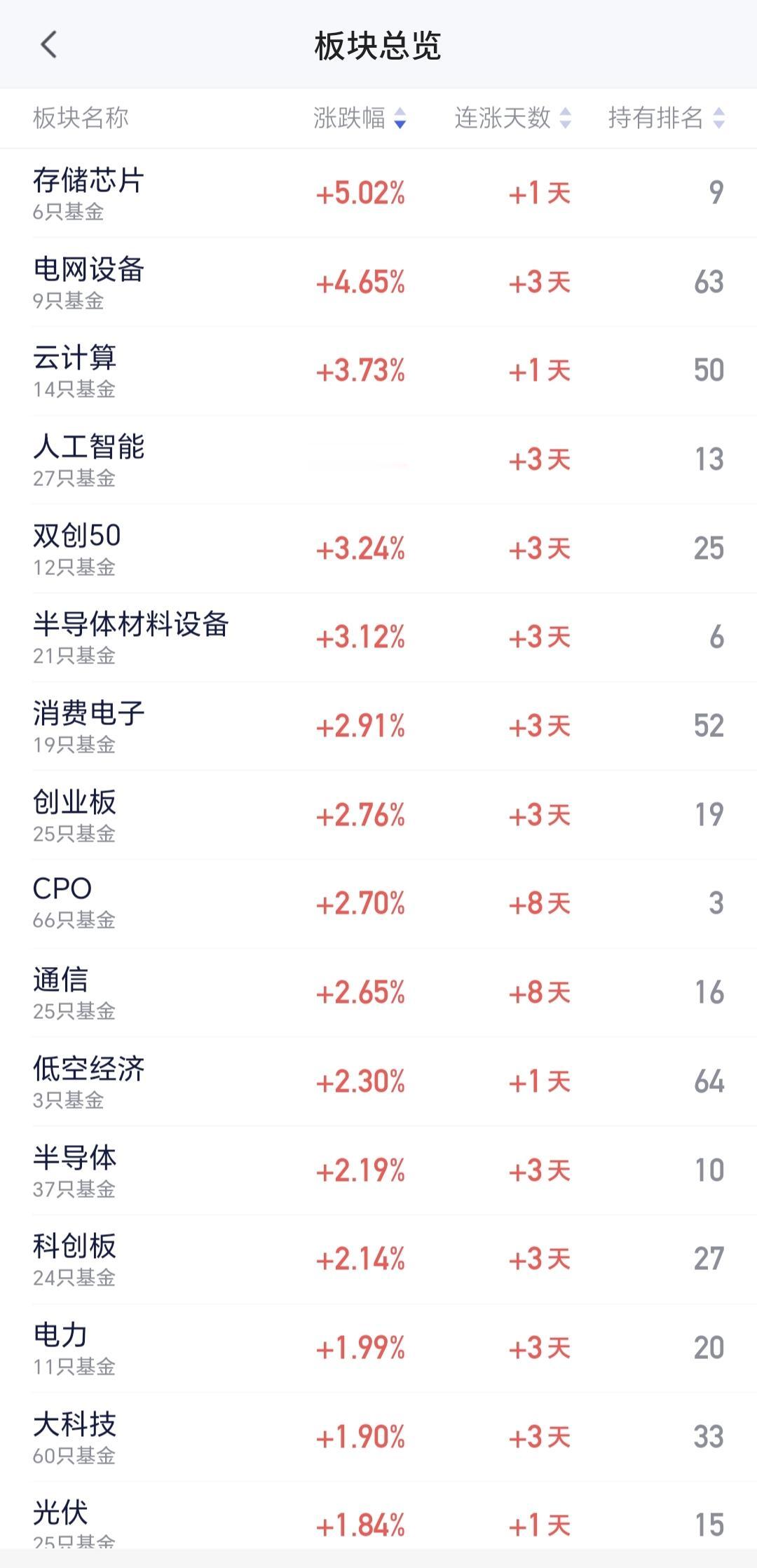Open the 科创板 row
The height and width of the screenshot is (1568, 757).
(378, 1259)
